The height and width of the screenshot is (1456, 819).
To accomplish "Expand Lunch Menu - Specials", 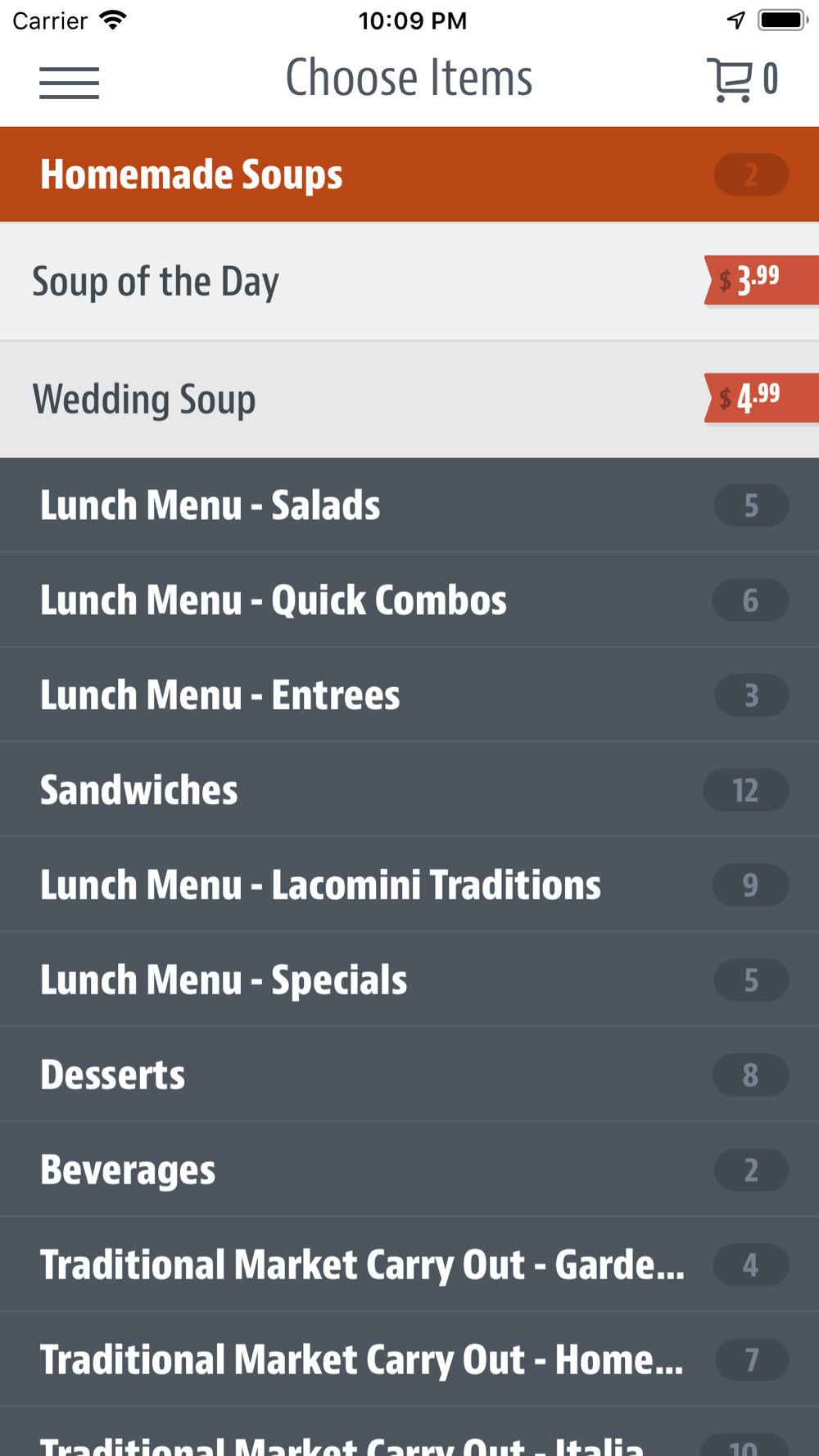I will (x=409, y=979).
